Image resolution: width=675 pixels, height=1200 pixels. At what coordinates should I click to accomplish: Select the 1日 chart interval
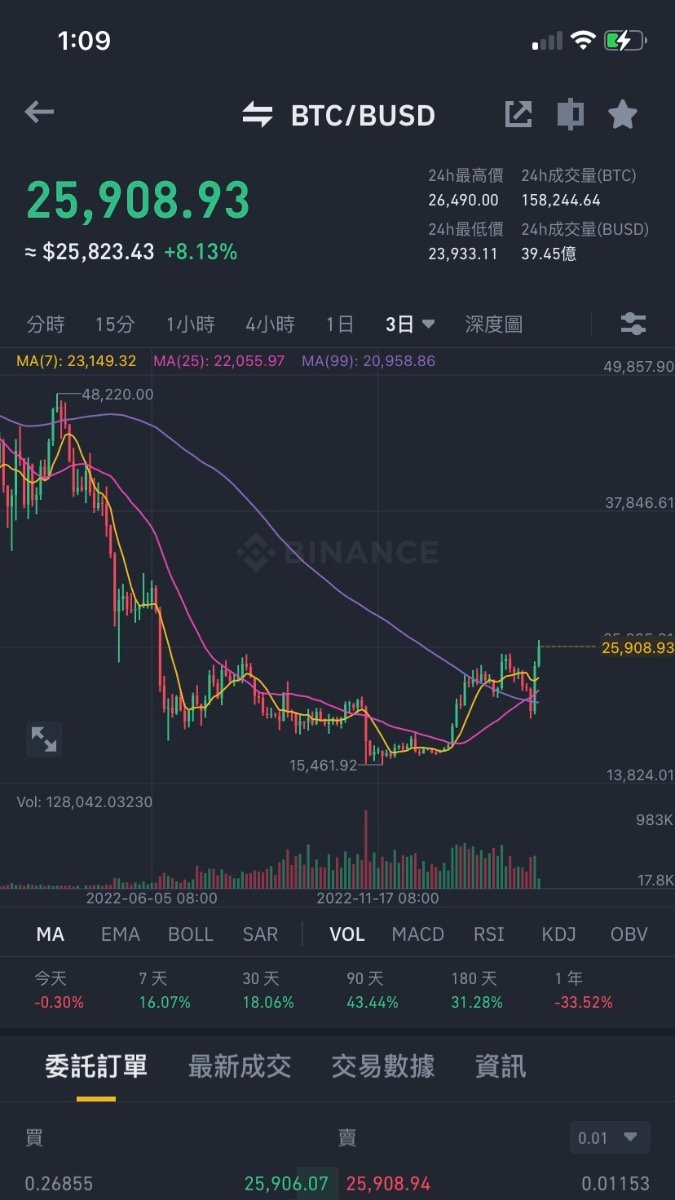[x=340, y=324]
